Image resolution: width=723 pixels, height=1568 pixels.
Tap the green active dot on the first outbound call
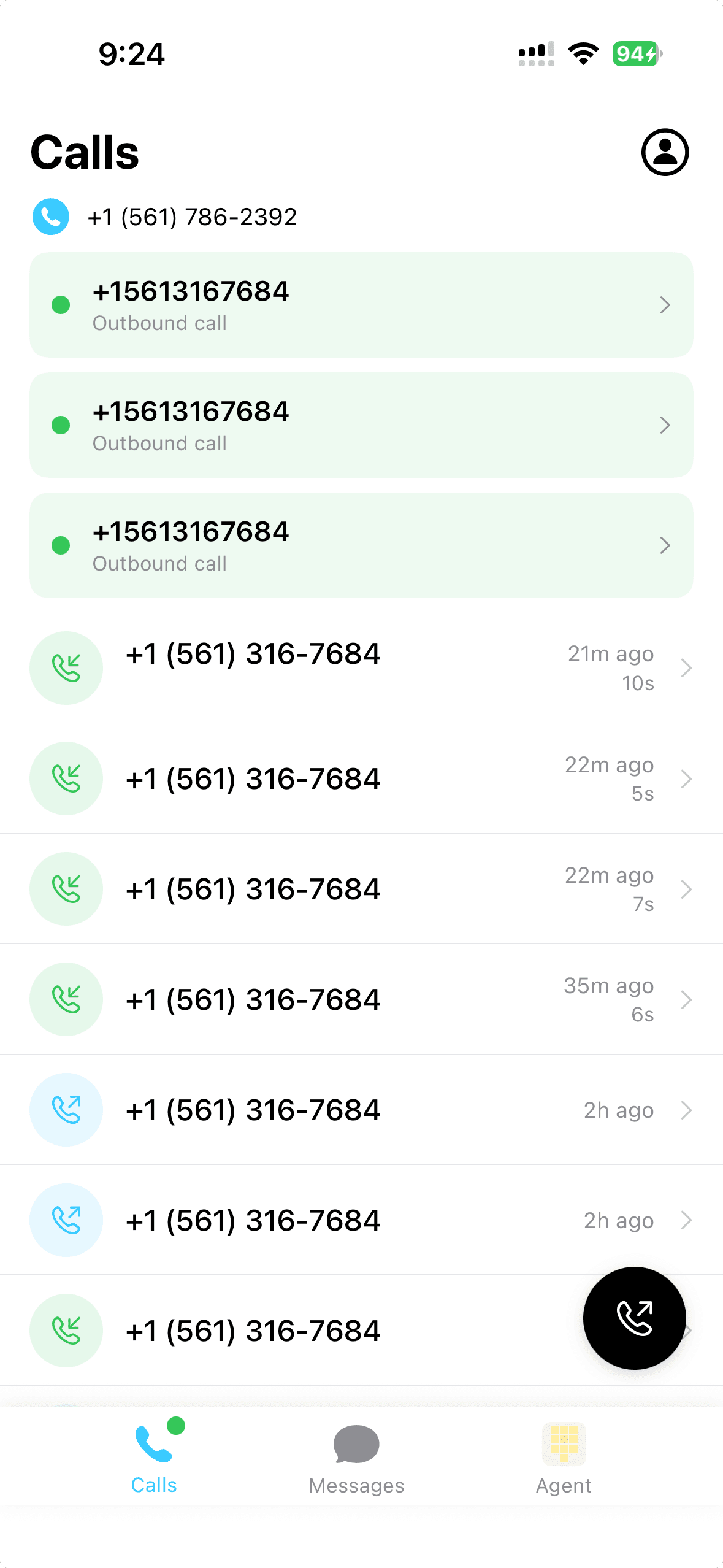[x=61, y=304]
